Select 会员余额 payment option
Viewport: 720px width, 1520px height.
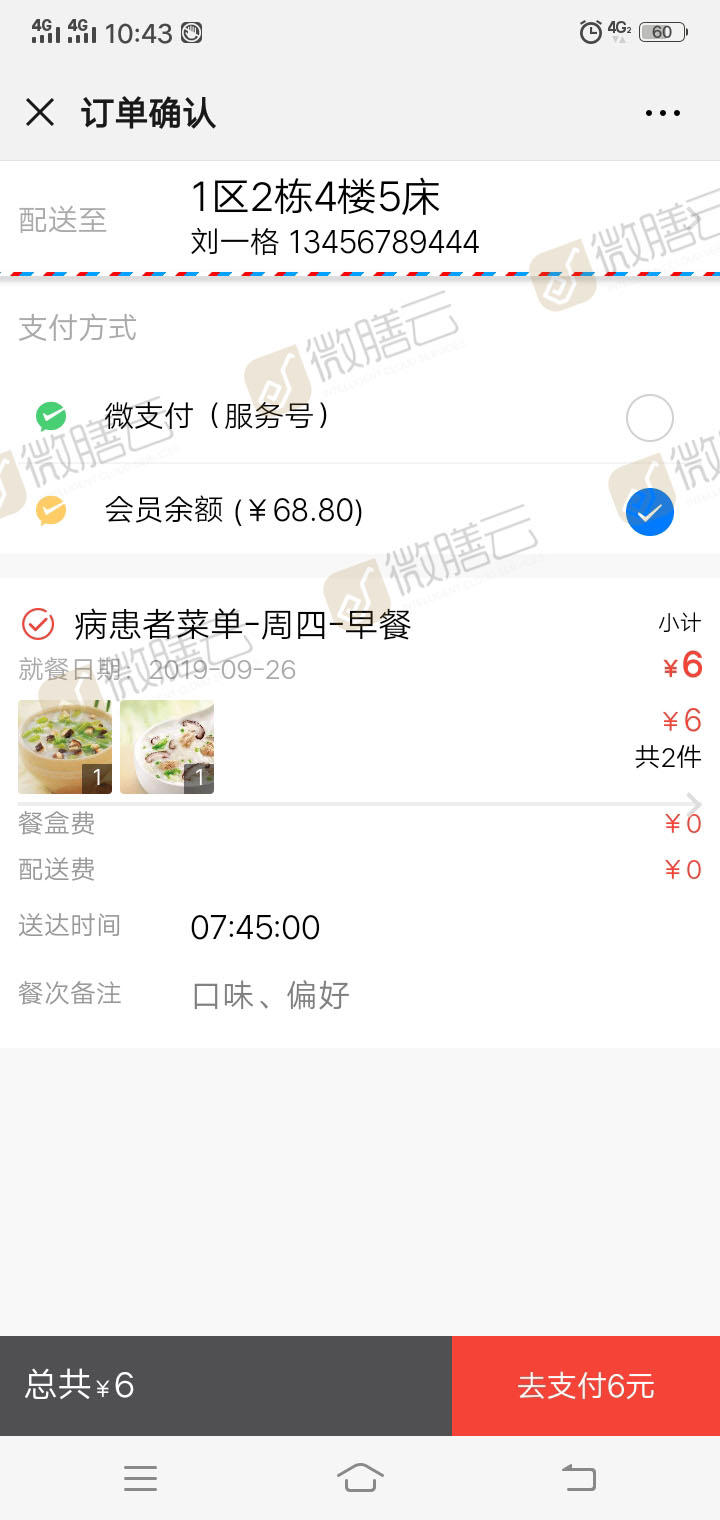coord(649,512)
